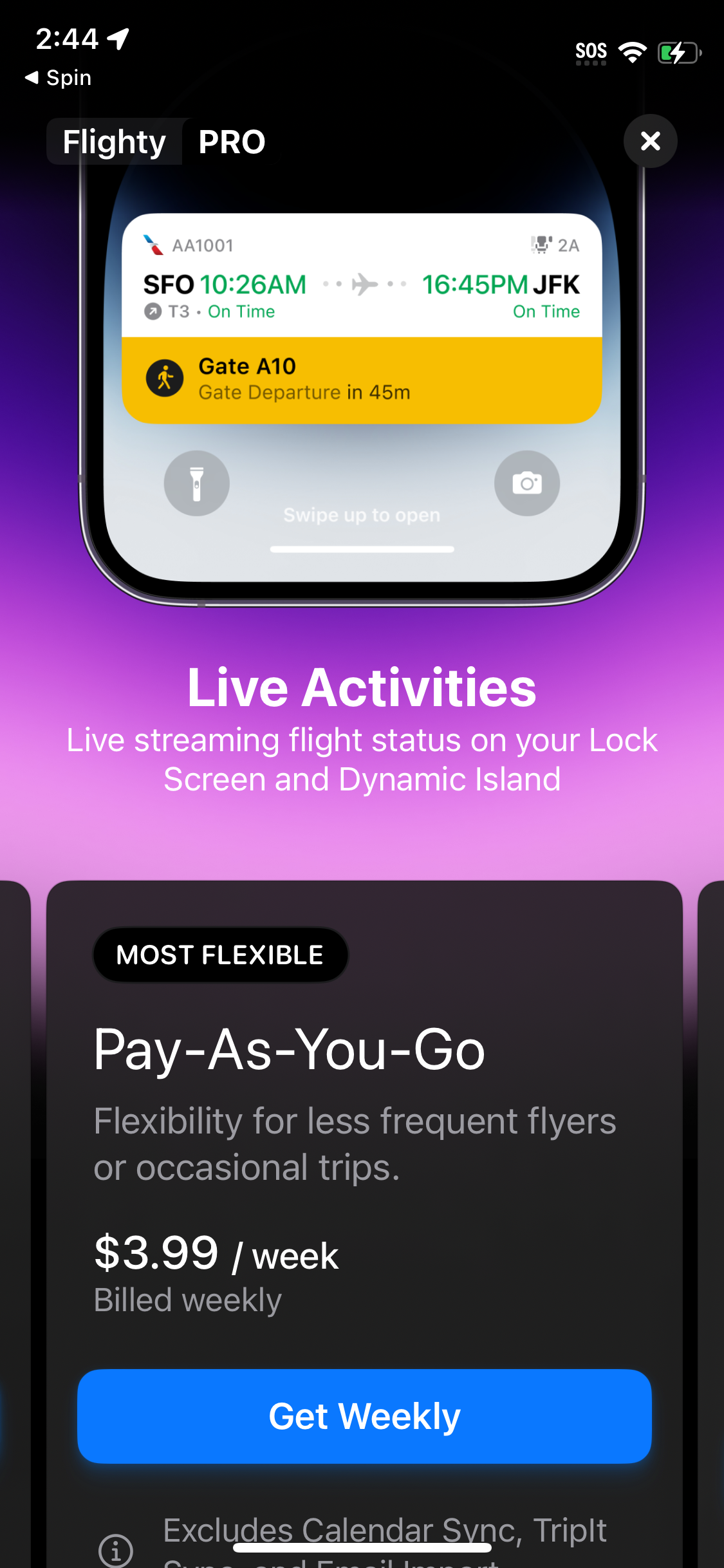Tap the seat icon showing 2A
The width and height of the screenshot is (724, 1568).
pos(541,245)
